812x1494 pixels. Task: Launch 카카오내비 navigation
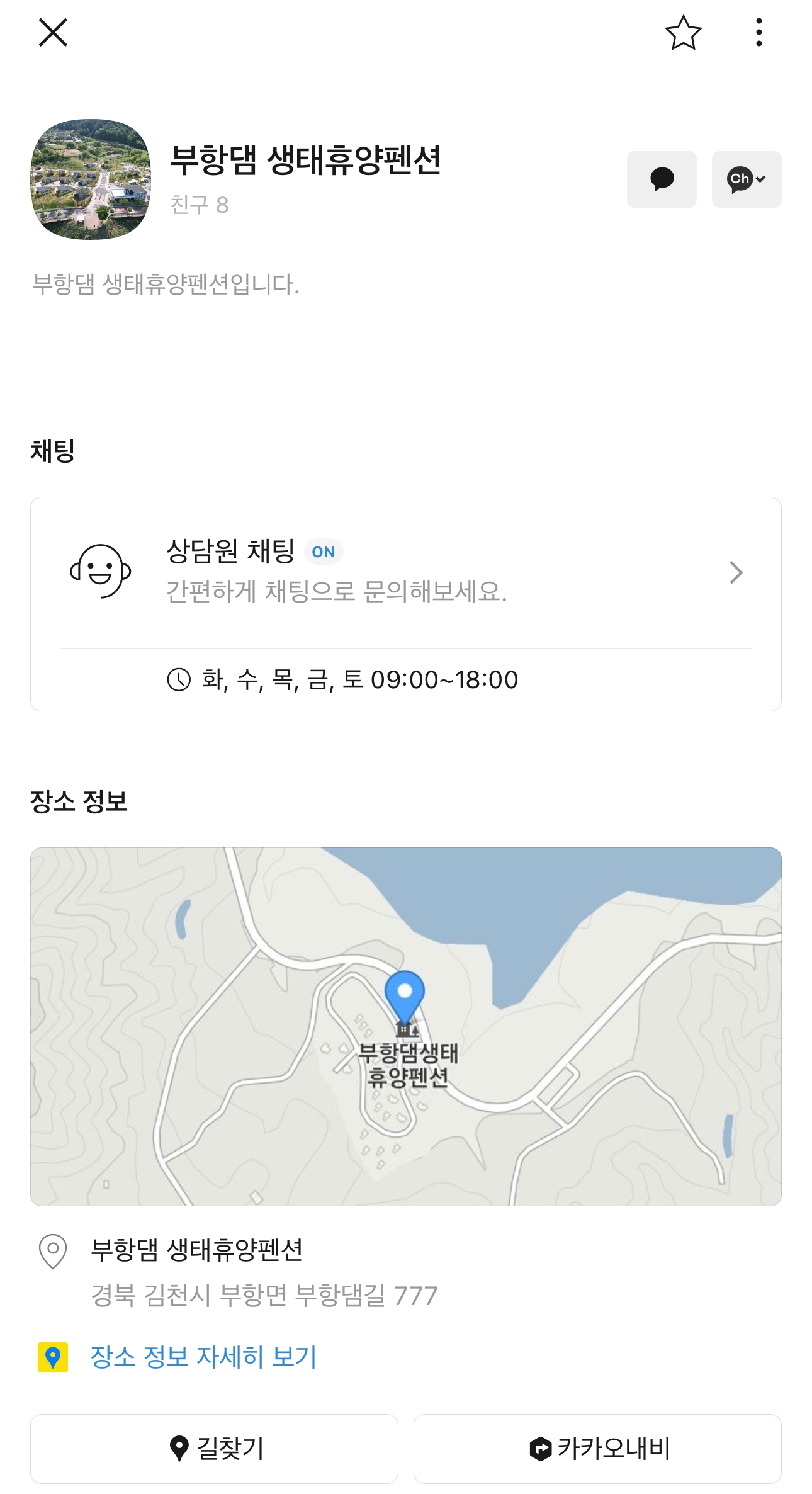[x=597, y=1448]
